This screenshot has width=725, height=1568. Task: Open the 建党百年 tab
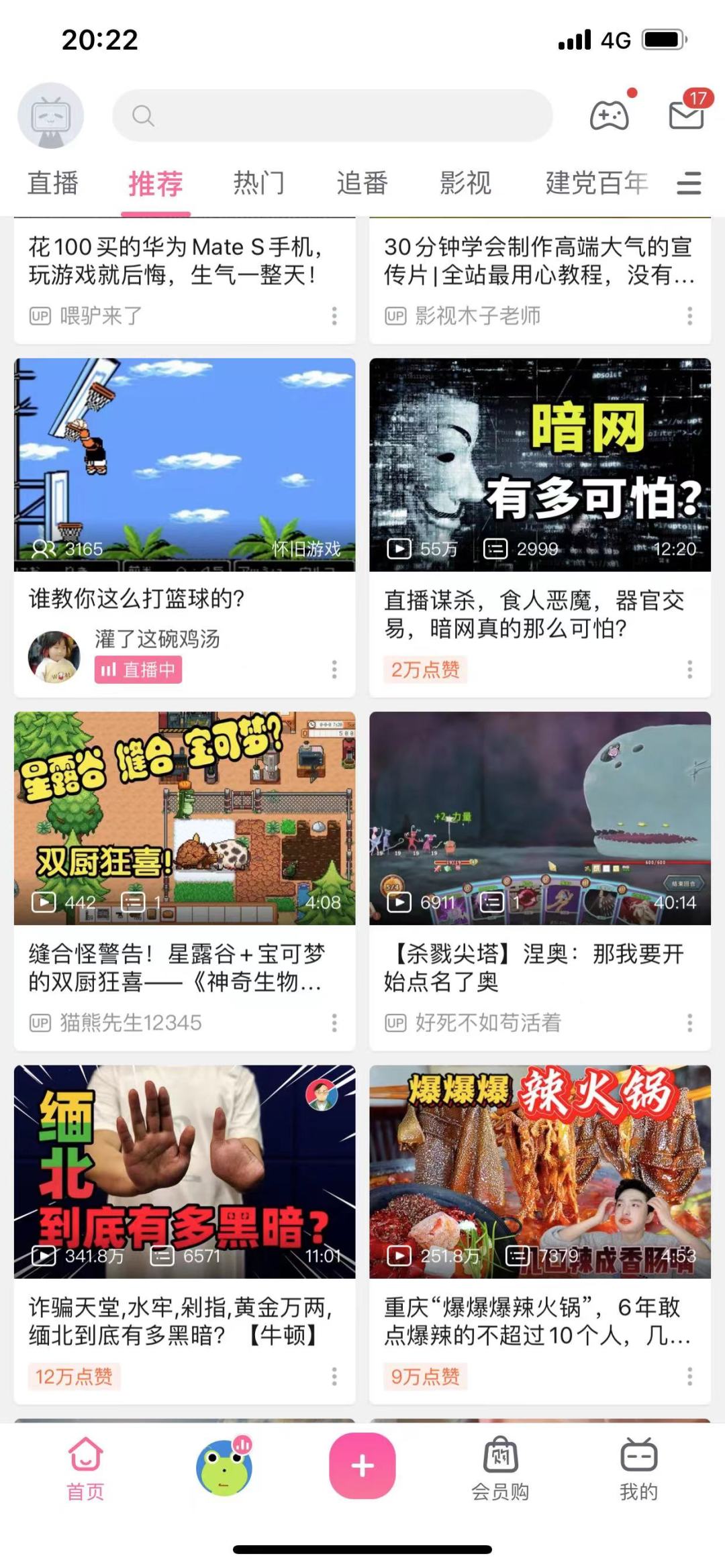(597, 183)
